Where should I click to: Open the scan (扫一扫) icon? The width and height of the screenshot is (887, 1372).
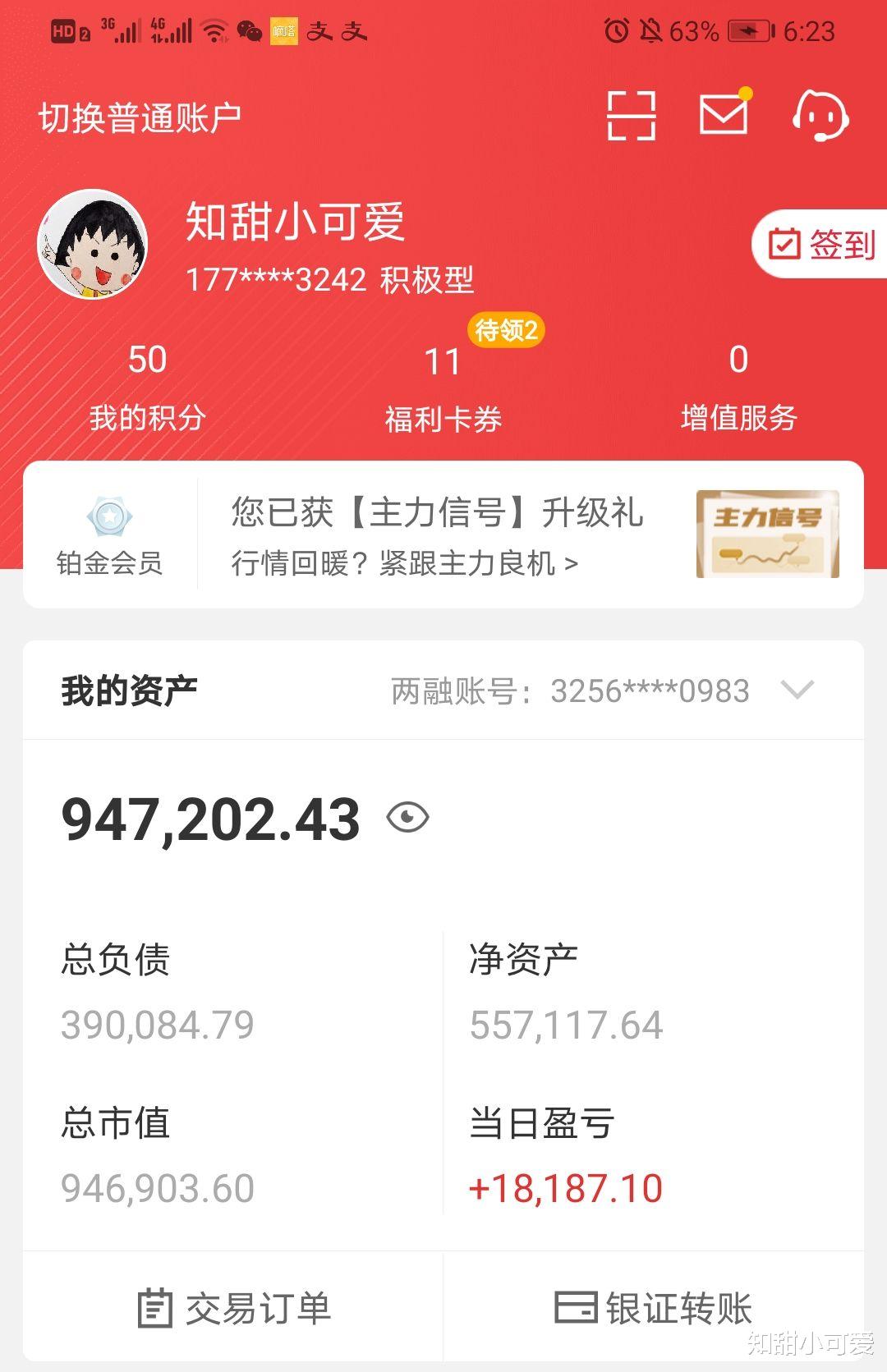[x=632, y=117]
